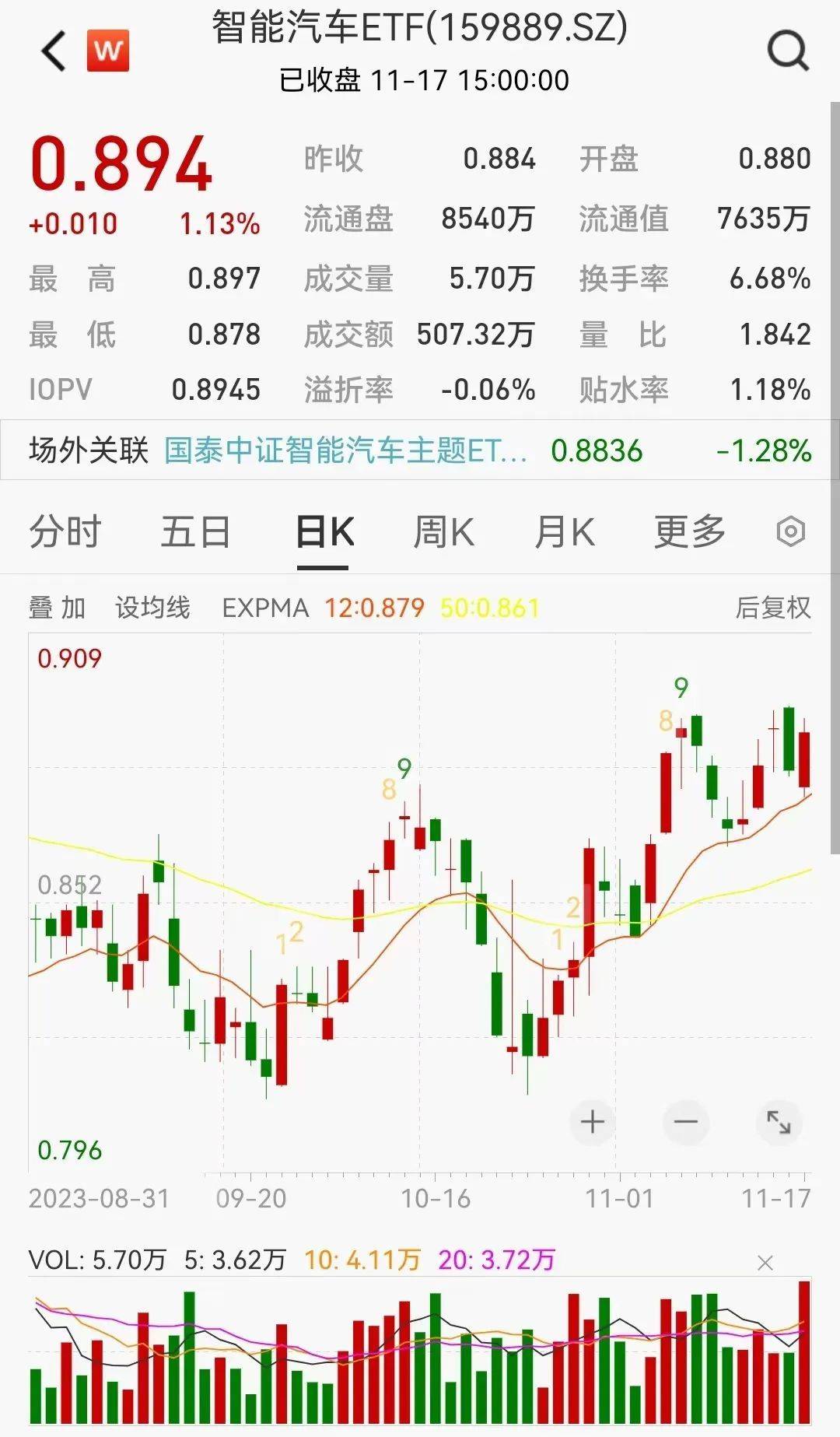The image size is (840, 1437).
Task: Zoom out the K-line chart with minus
Action: (685, 1122)
